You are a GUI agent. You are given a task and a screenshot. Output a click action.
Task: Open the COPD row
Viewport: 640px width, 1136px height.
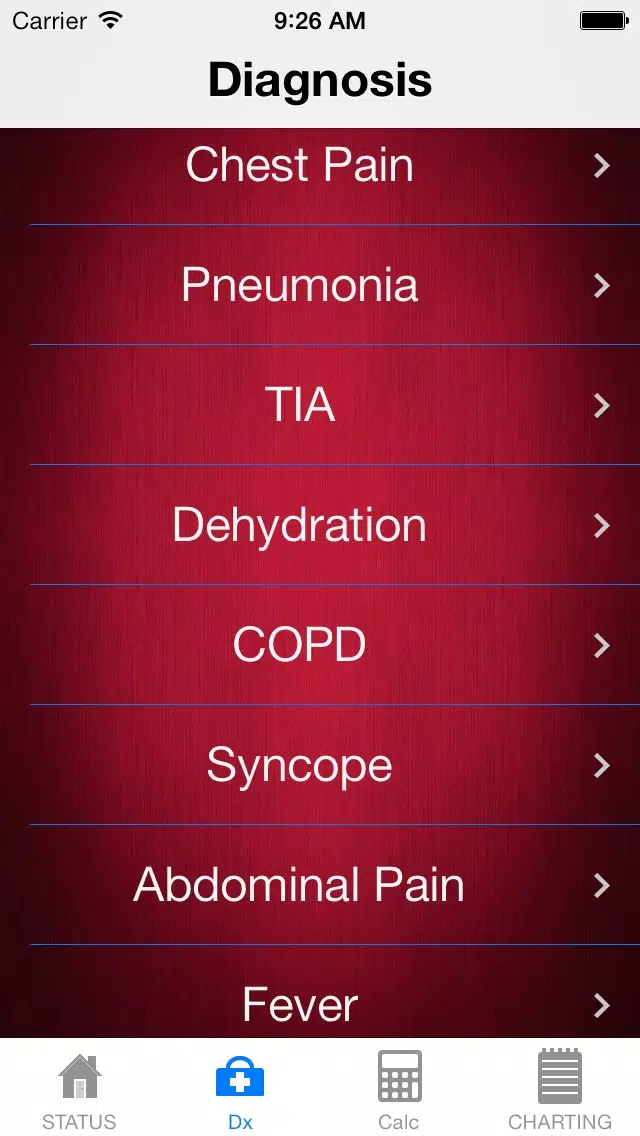coord(320,645)
